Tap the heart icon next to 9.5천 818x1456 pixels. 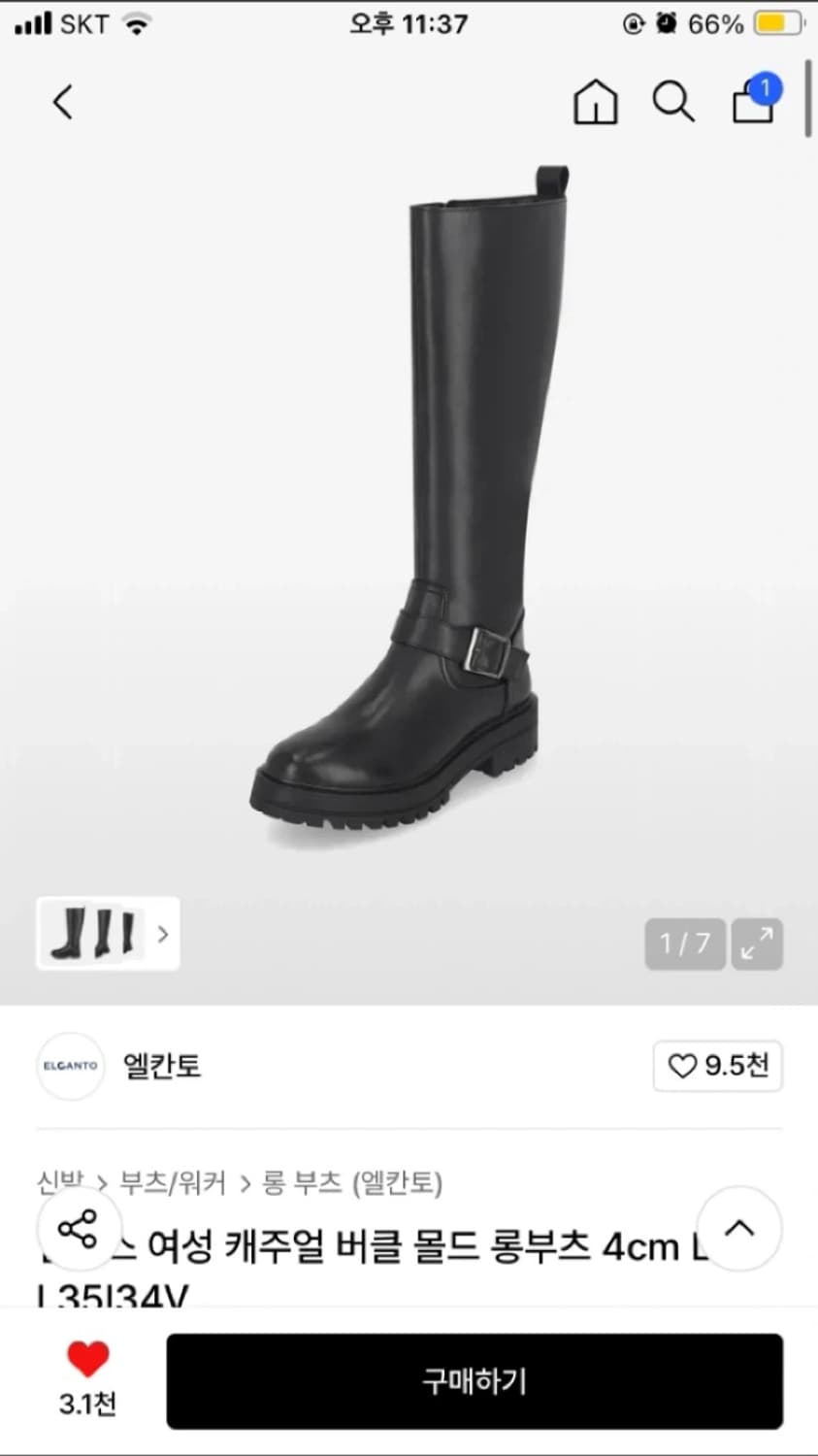(685, 1067)
